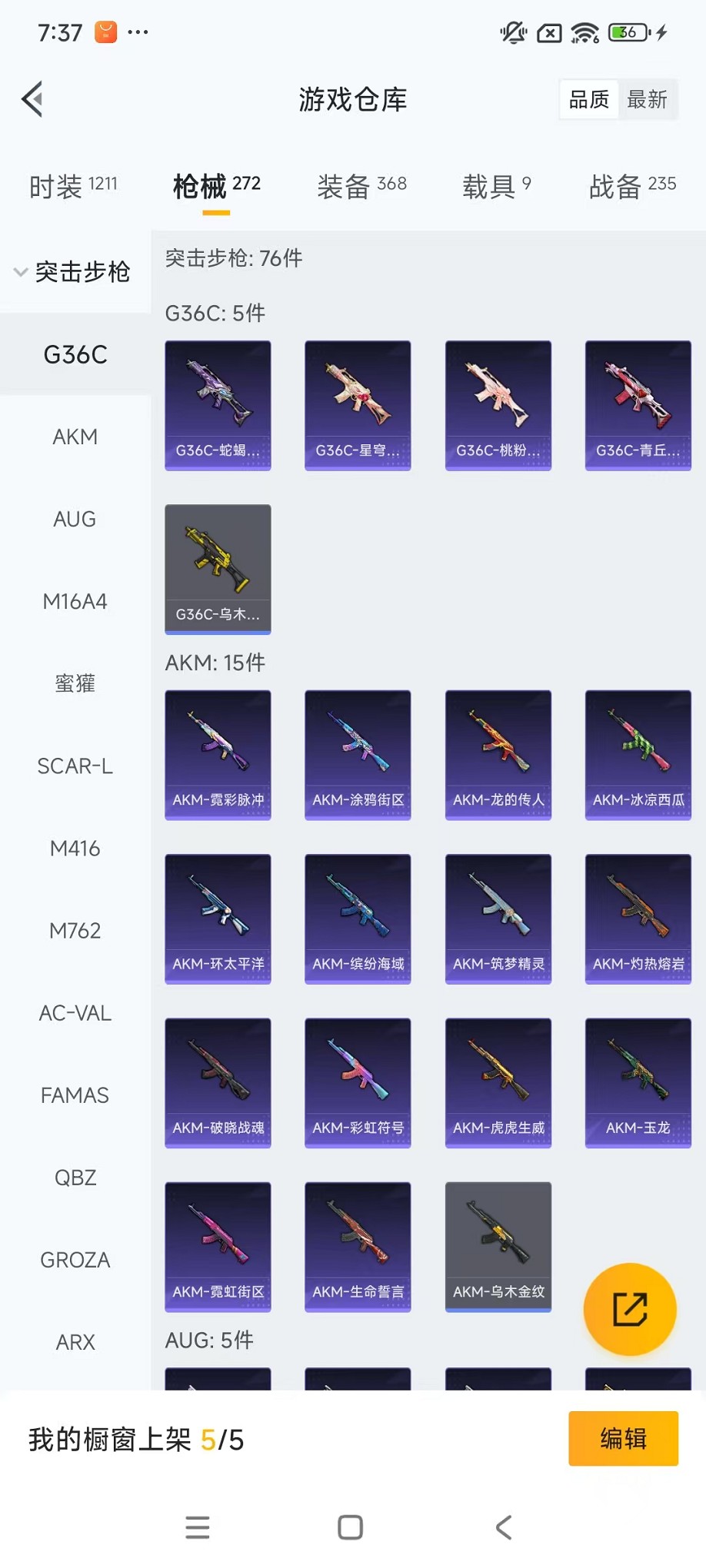706x1568 pixels.
Task: Go back using the top-left arrow
Action: [x=32, y=99]
